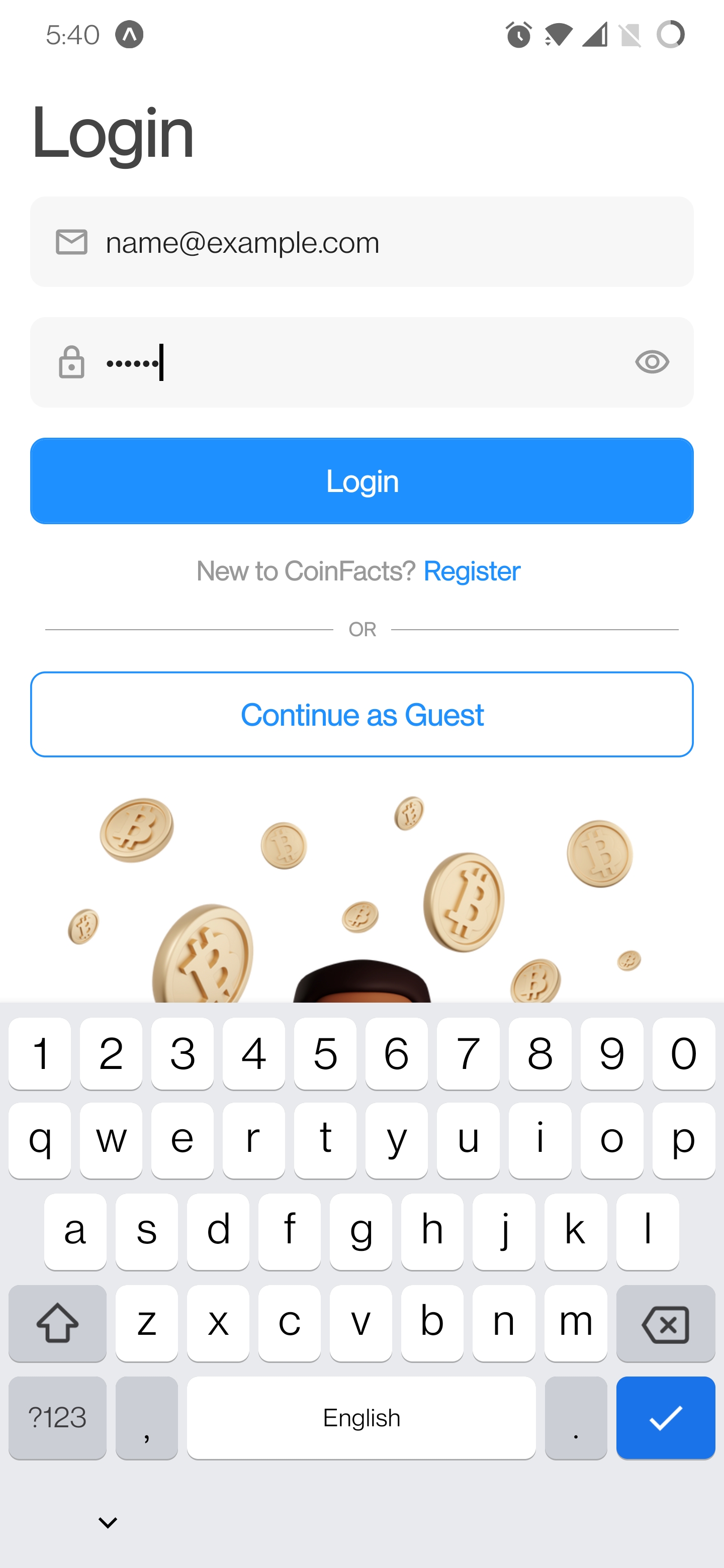Viewport: 724px width, 1568px height.
Task: Hide the keyboard with down chevron
Action: [x=108, y=1523]
